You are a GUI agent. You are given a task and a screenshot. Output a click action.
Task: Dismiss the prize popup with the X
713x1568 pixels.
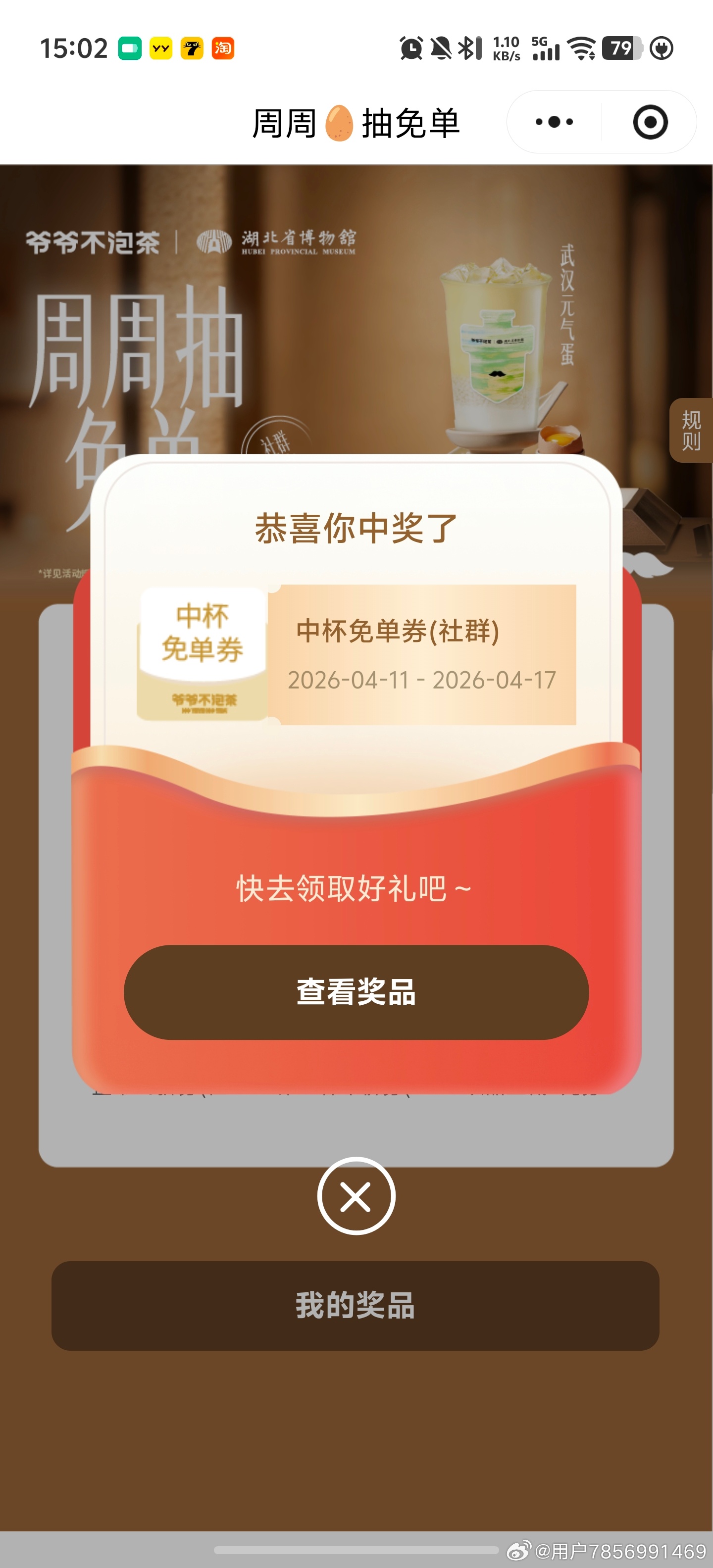(x=356, y=1196)
